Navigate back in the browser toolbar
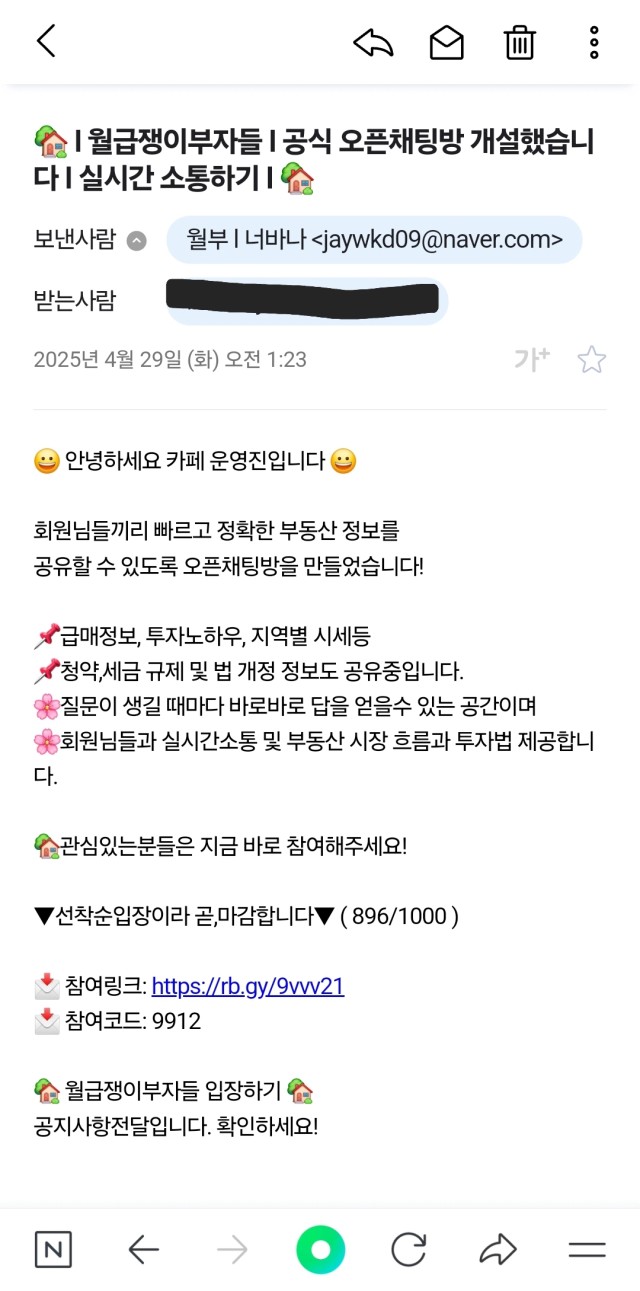Image resolution: width=640 pixels, height=1291 pixels. [144, 1249]
